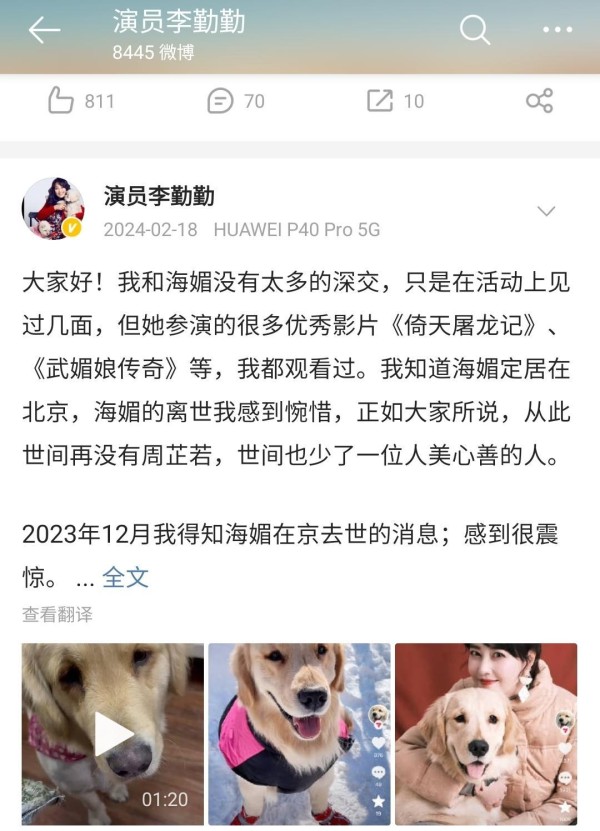The height and width of the screenshot is (831, 600).
Task: Expand the post options chevron
Action: pos(546,211)
